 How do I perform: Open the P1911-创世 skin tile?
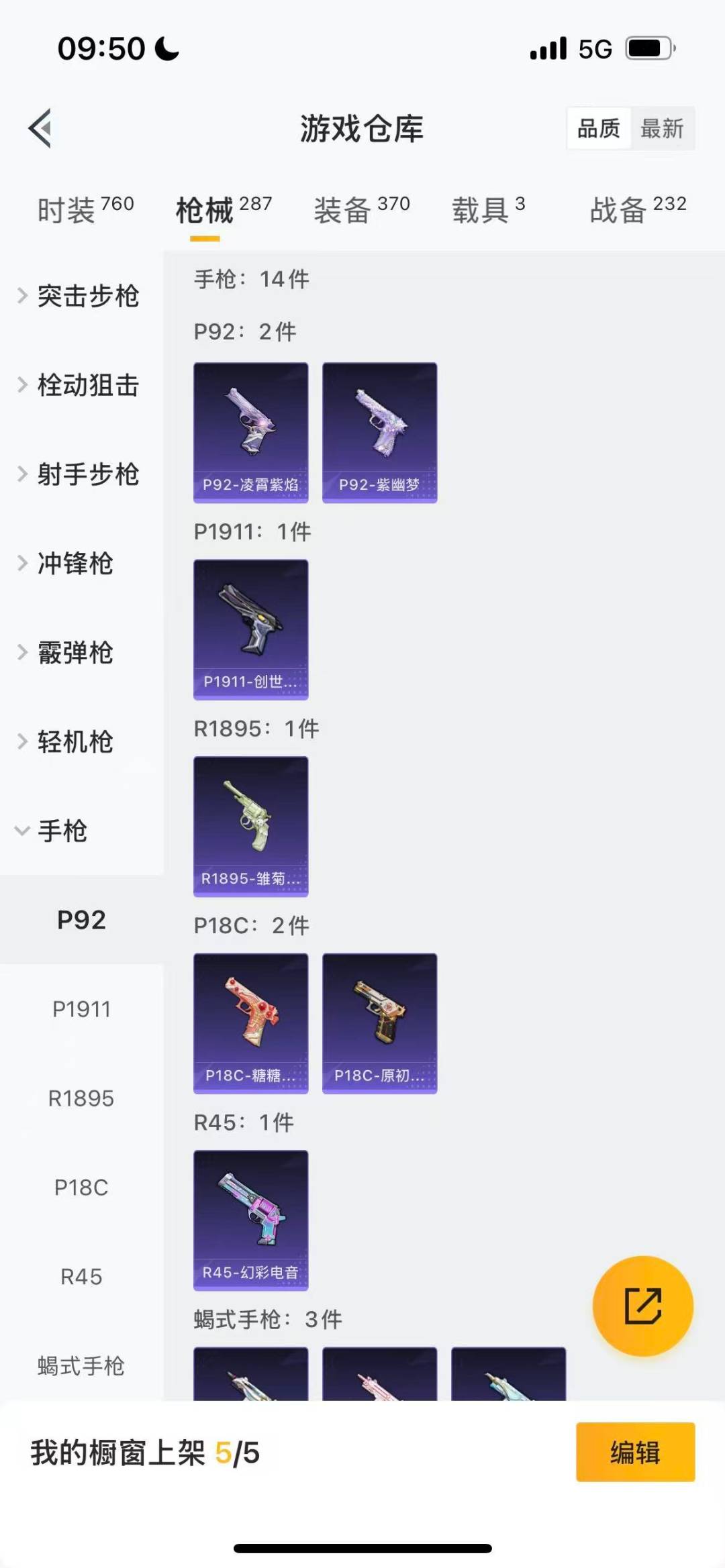[x=251, y=629]
